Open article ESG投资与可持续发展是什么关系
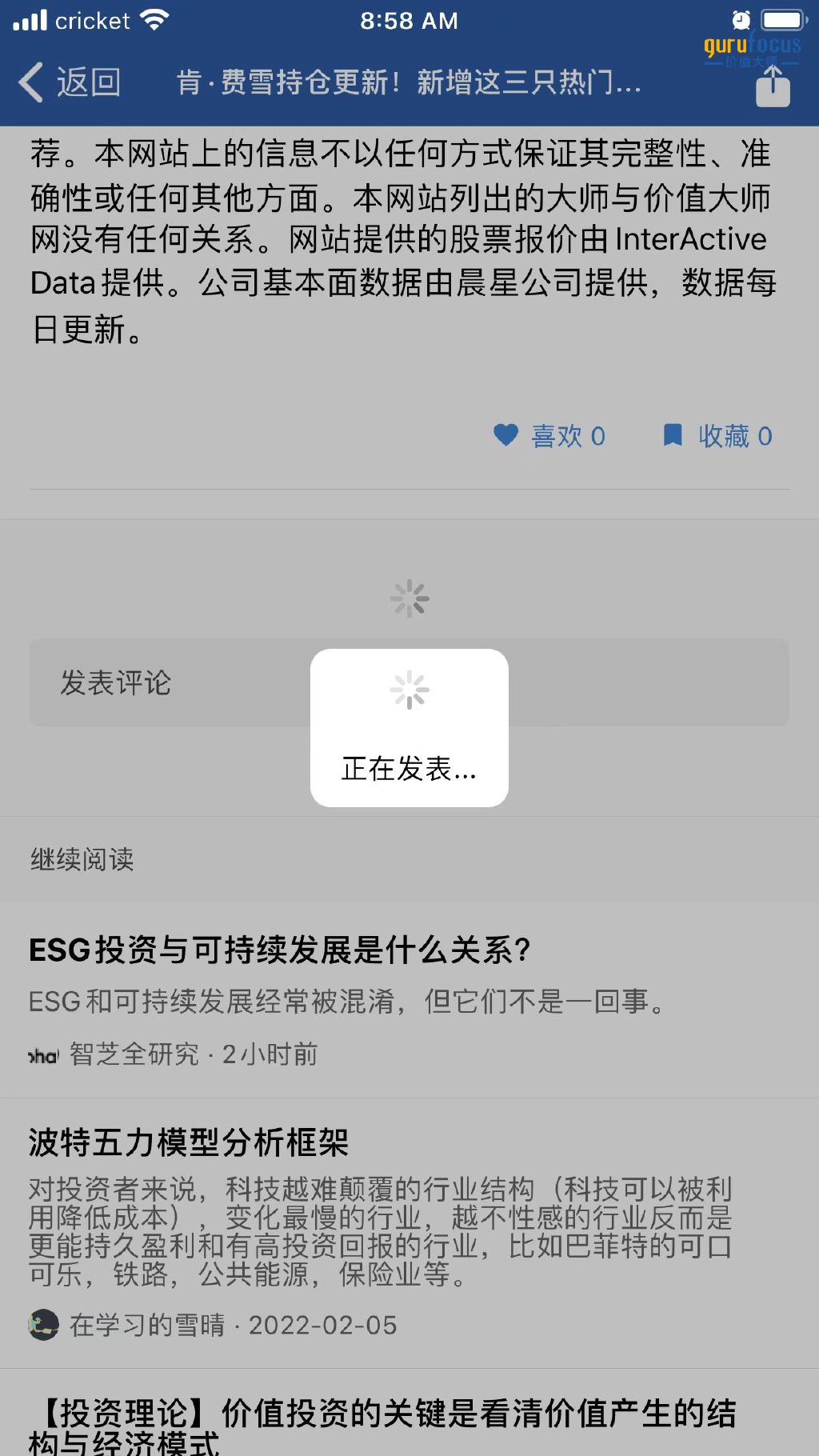The width and height of the screenshot is (819, 1456). [x=409, y=1001]
